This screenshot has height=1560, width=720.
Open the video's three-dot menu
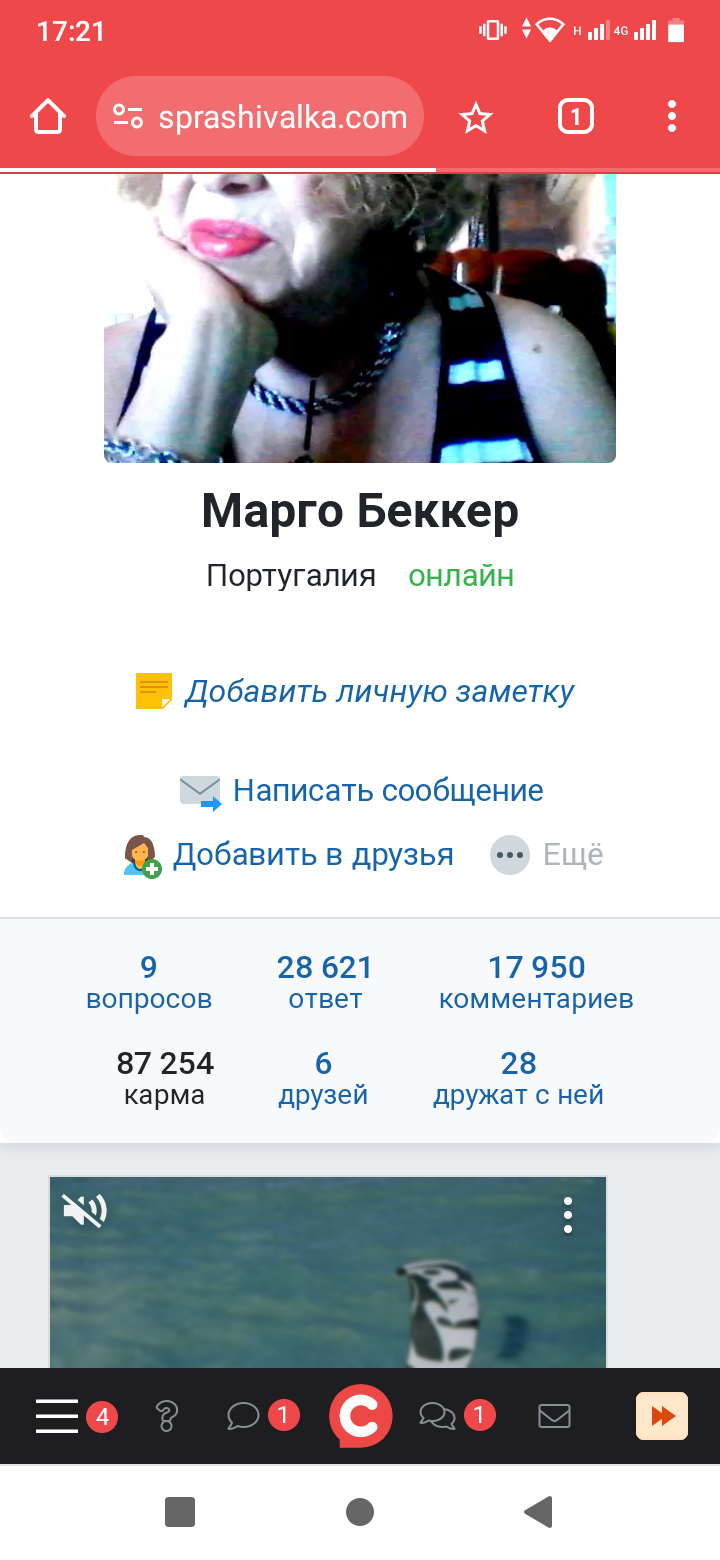[568, 1214]
